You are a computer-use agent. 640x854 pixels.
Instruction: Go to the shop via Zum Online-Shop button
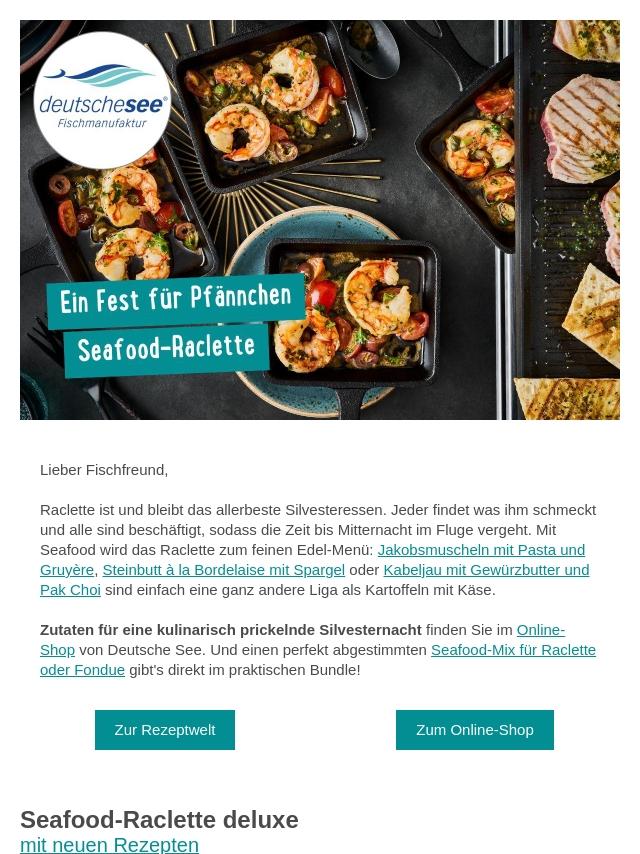pos(475,730)
